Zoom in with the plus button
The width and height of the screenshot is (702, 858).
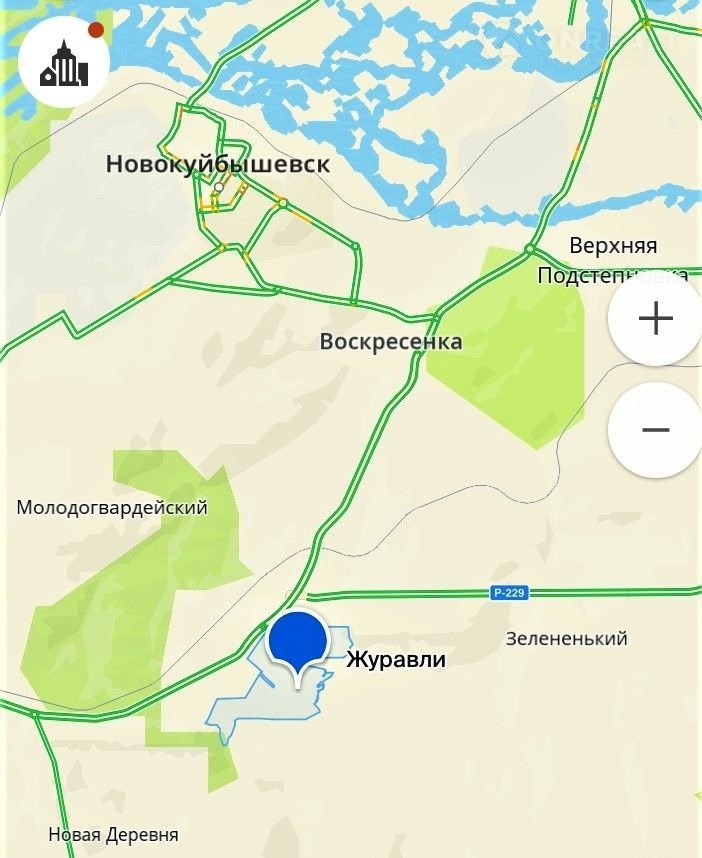pyautogui.click(x=656, y=319)
